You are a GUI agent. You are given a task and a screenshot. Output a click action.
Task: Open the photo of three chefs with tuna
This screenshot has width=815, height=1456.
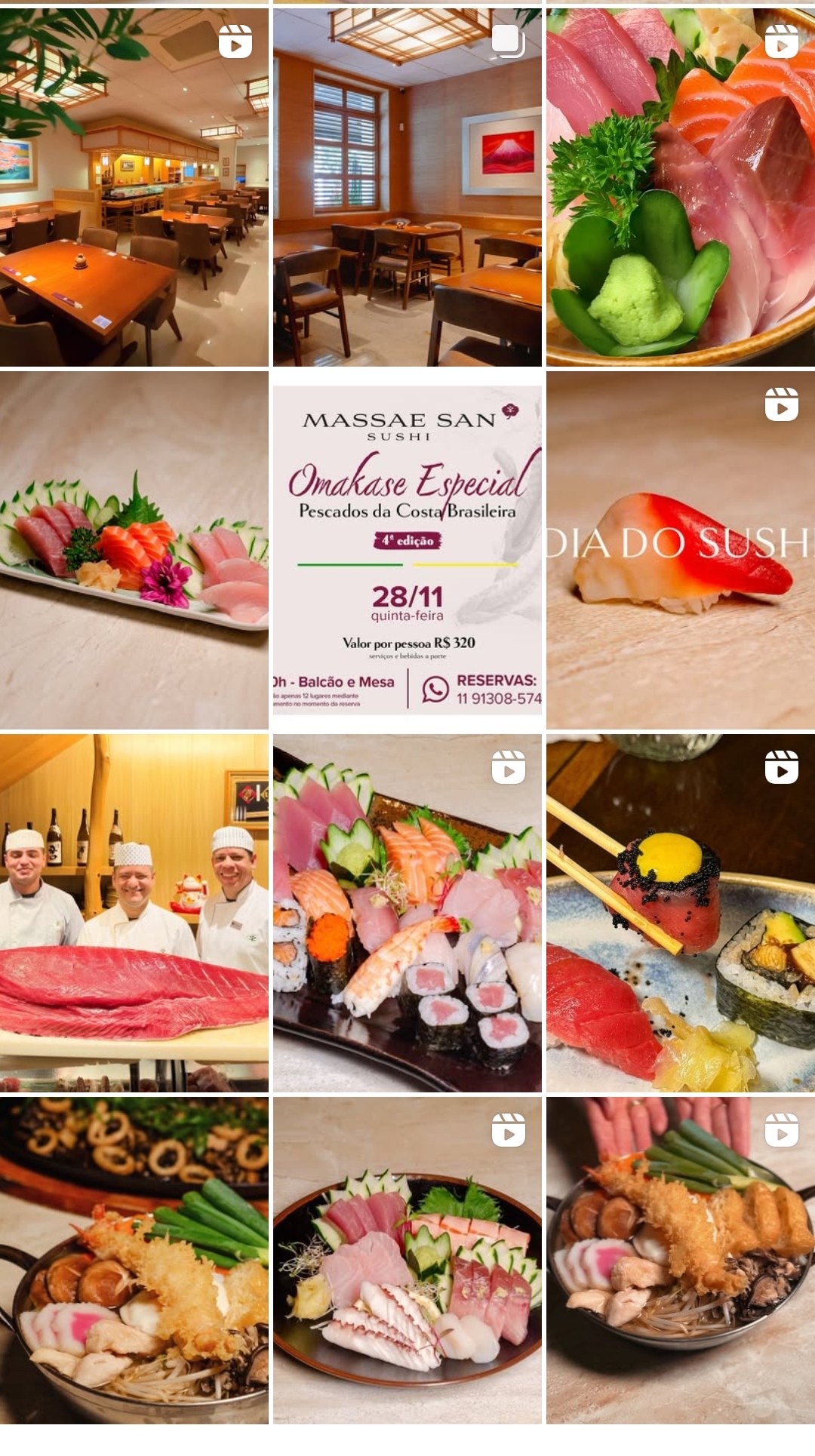[134, 913]
